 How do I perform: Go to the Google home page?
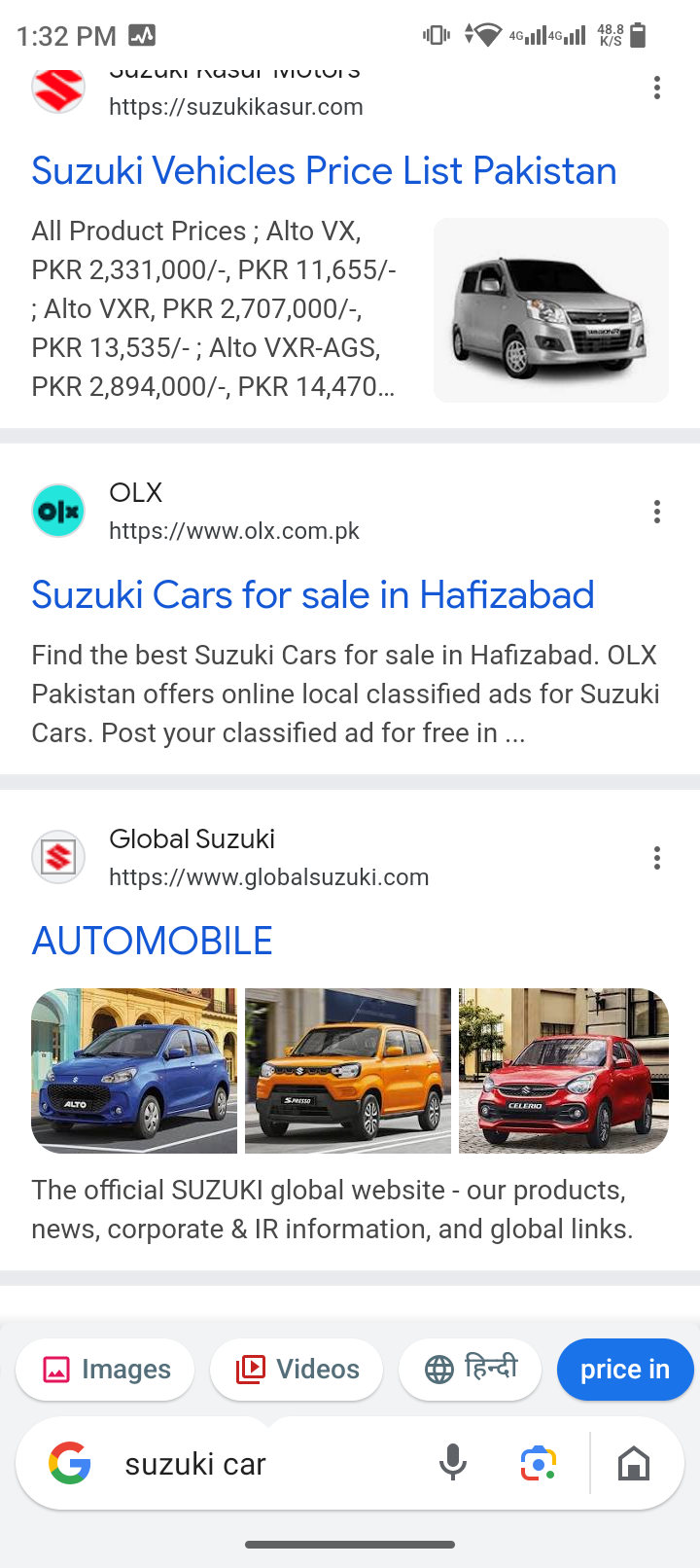(634, 1464)
